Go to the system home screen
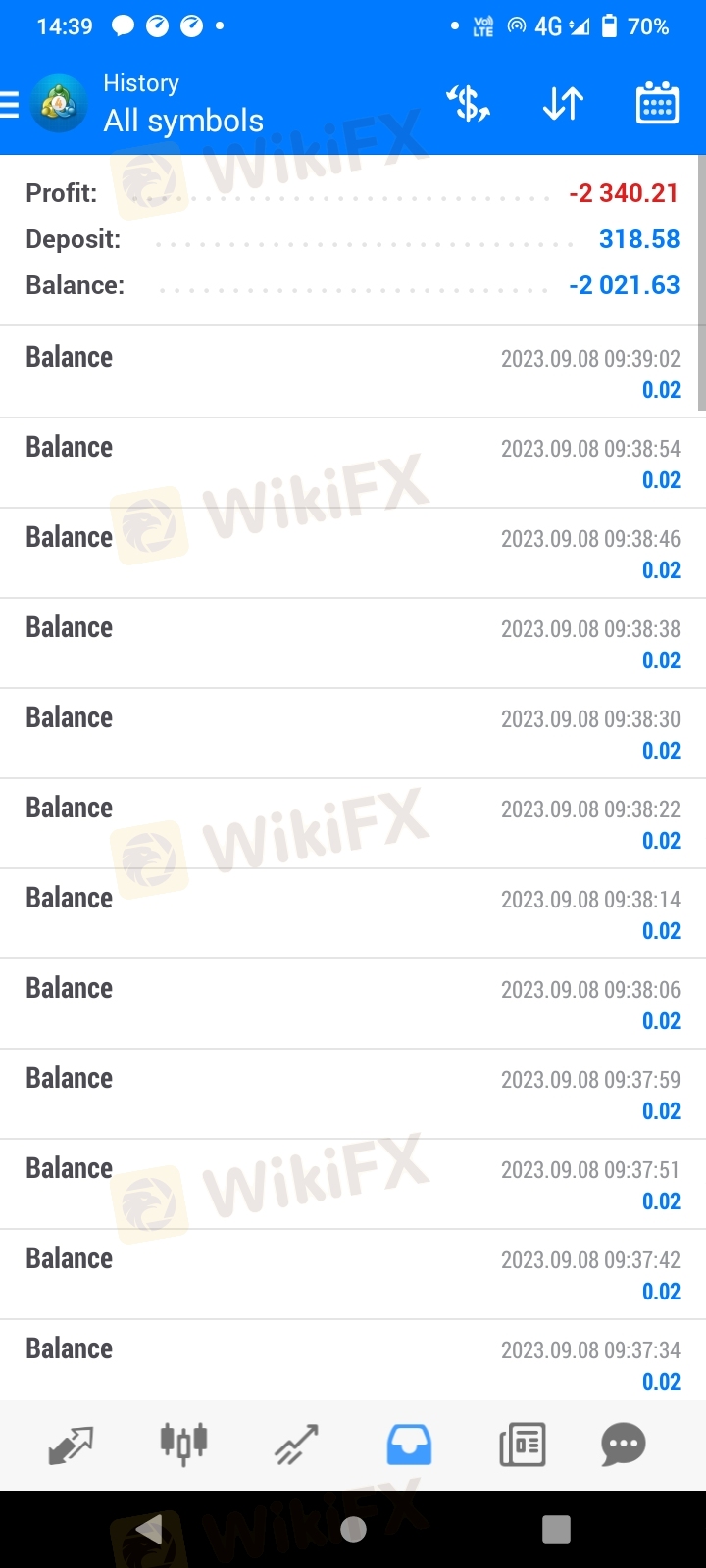The image size is (706, 1568). [x=353, y=1529]
